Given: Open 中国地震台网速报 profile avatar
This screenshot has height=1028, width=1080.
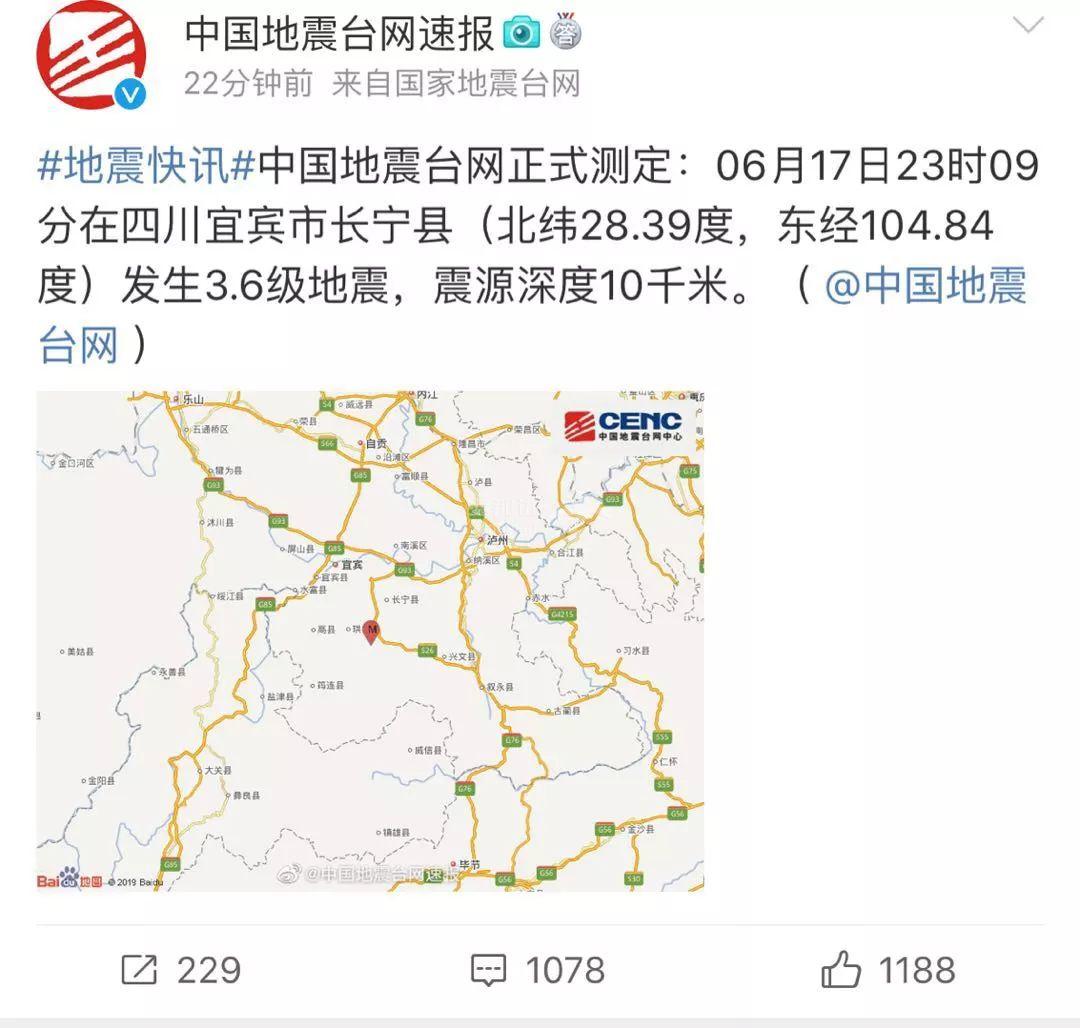Looking at the screenshot, I should (x=90, y=57).
